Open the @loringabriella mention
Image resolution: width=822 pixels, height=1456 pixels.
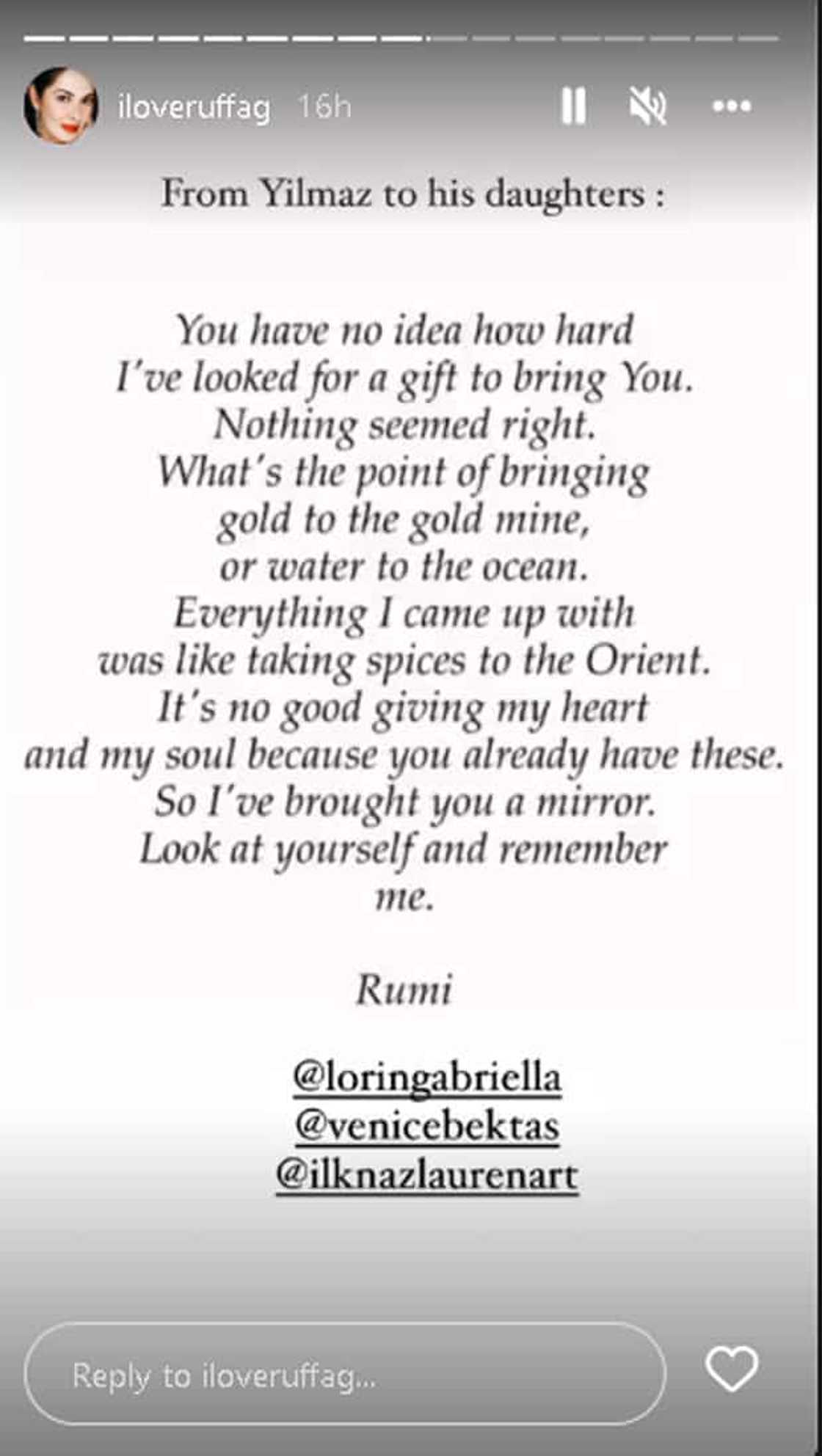click(427, 1078)
